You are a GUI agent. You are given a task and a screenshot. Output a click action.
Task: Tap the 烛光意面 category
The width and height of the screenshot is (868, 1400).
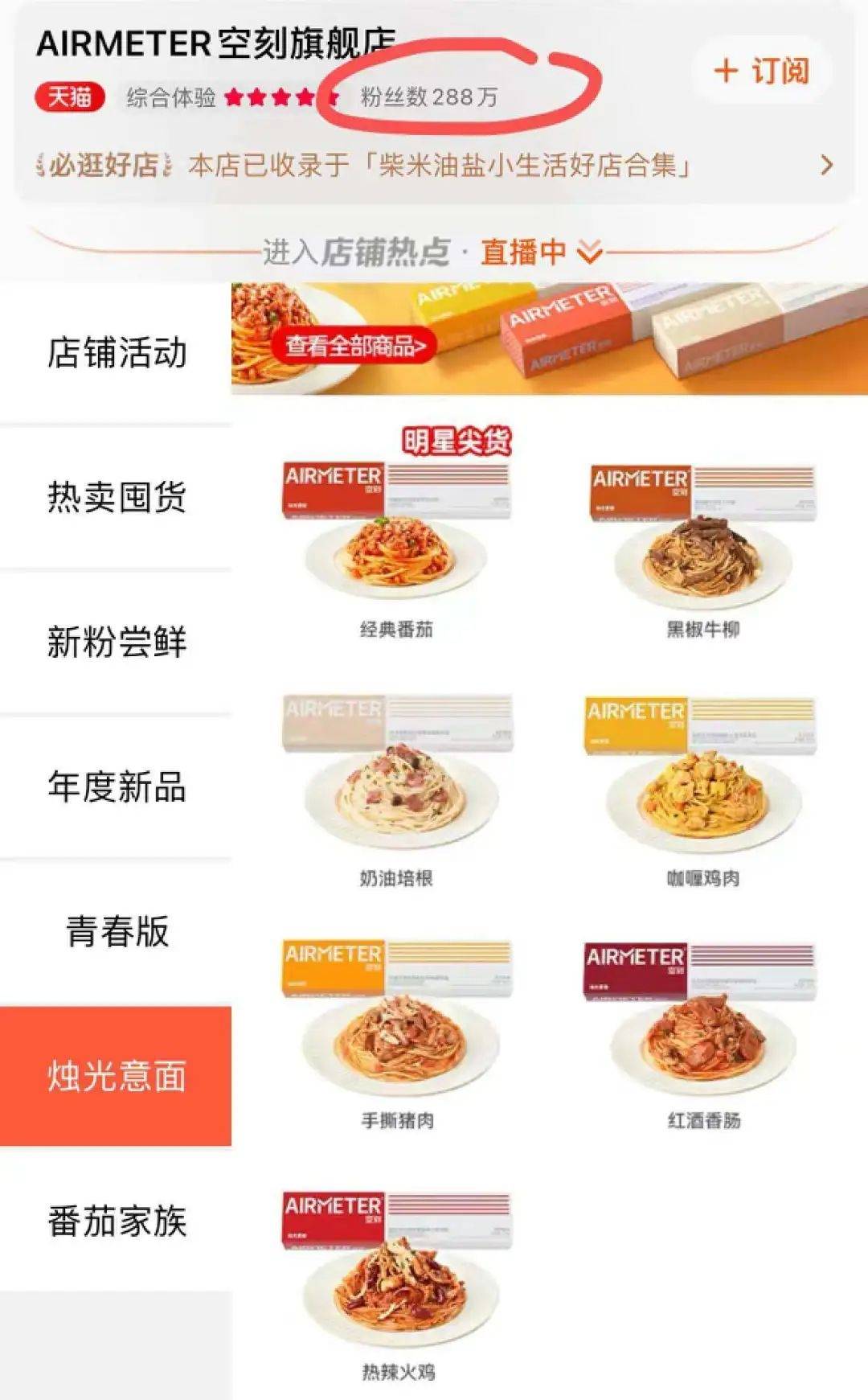tap(117, 1076)
